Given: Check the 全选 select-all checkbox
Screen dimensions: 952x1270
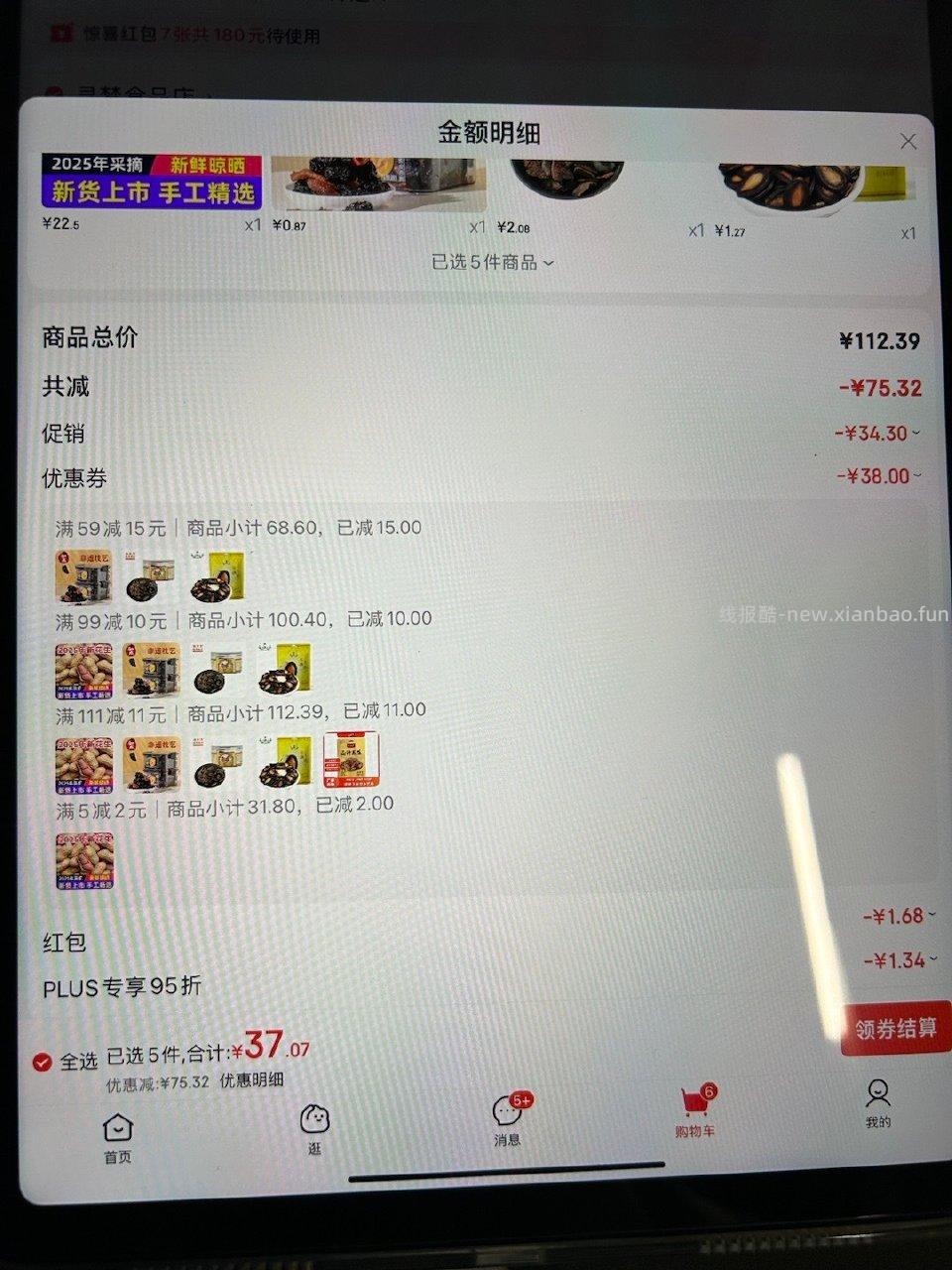Looking at the screenshot, I should pos(41,1062).
